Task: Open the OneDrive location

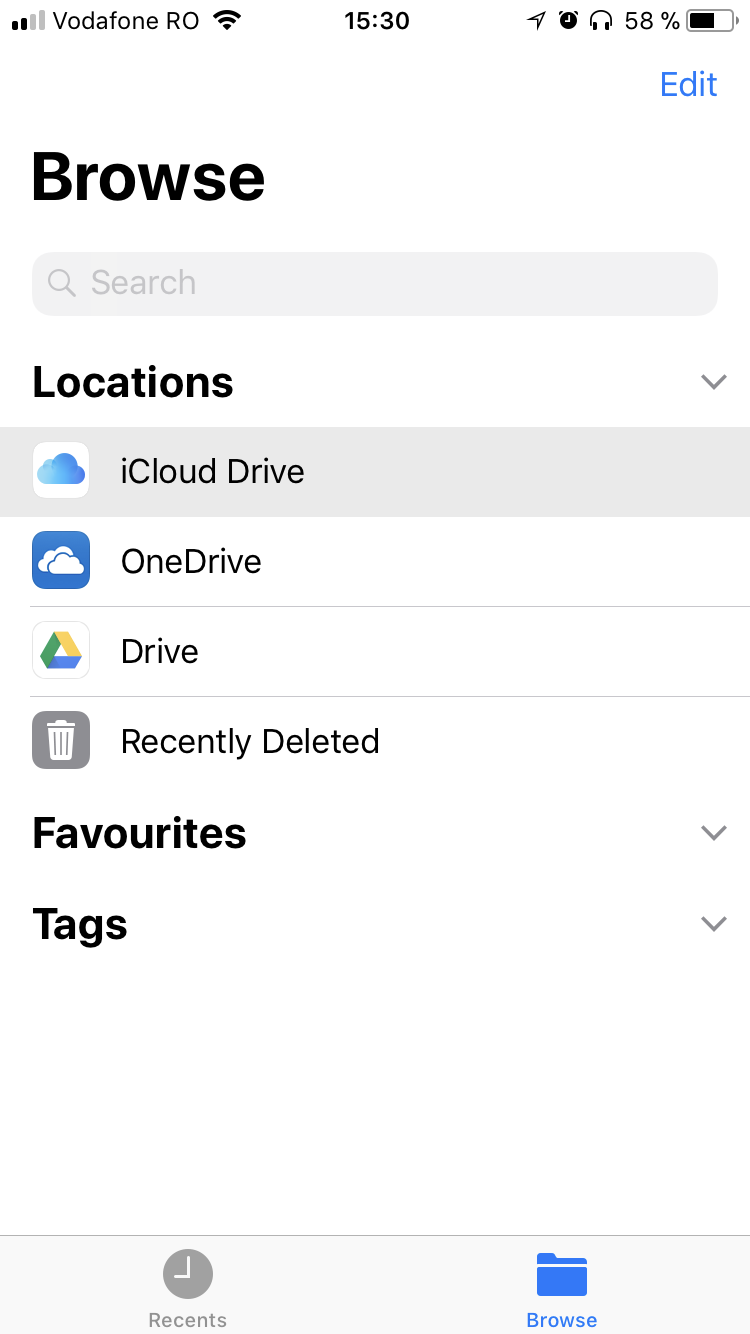Action: (x=375, y=561)
